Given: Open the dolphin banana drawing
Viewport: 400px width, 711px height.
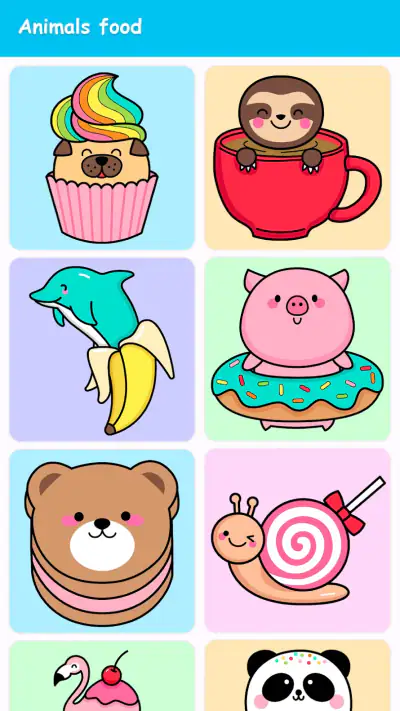Looking at the screenshot, I should click(102, 350).
